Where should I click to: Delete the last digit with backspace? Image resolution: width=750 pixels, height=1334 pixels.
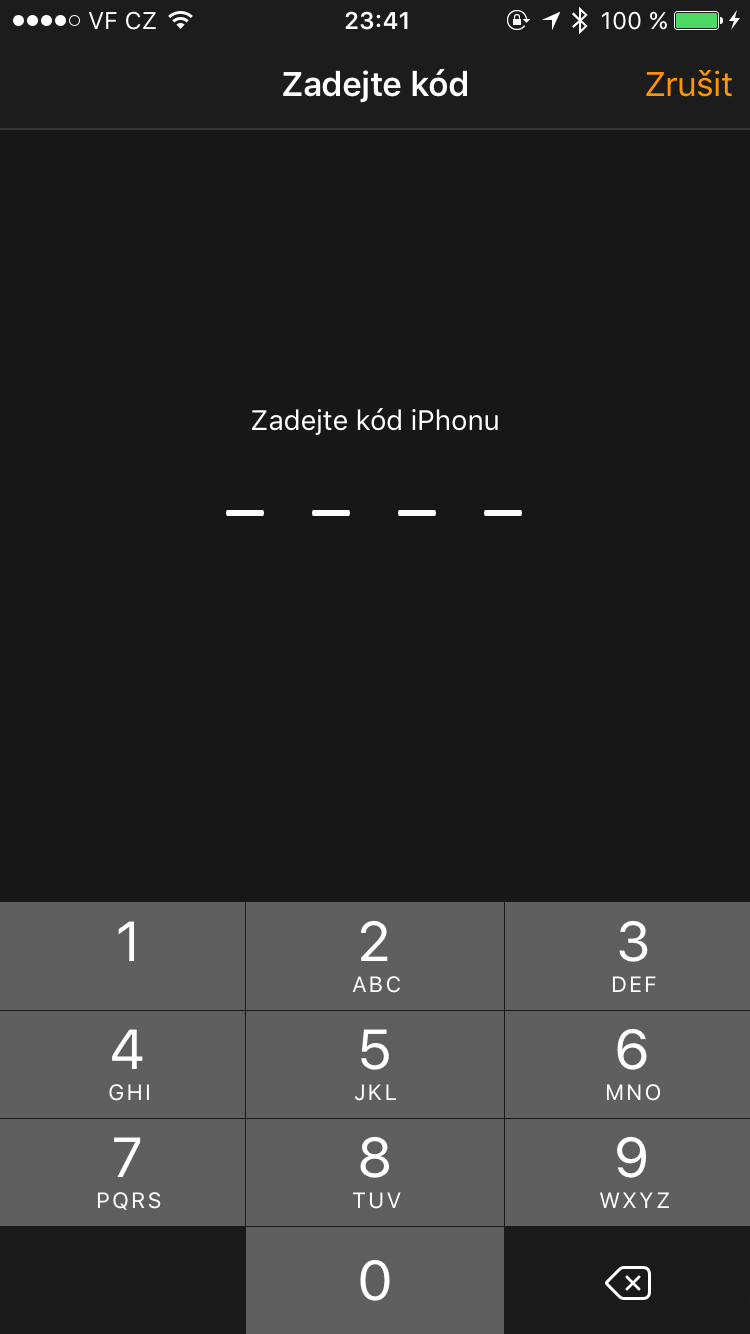click(x=628, y=1282)
